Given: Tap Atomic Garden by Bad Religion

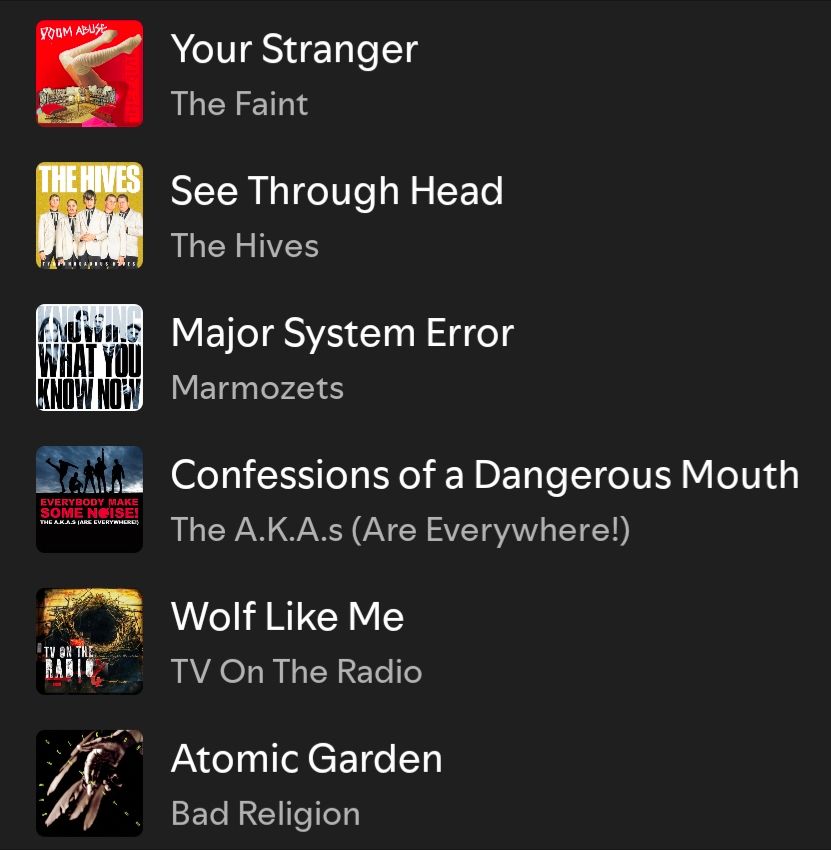Looking at the screenshot, I should (306, 760).
